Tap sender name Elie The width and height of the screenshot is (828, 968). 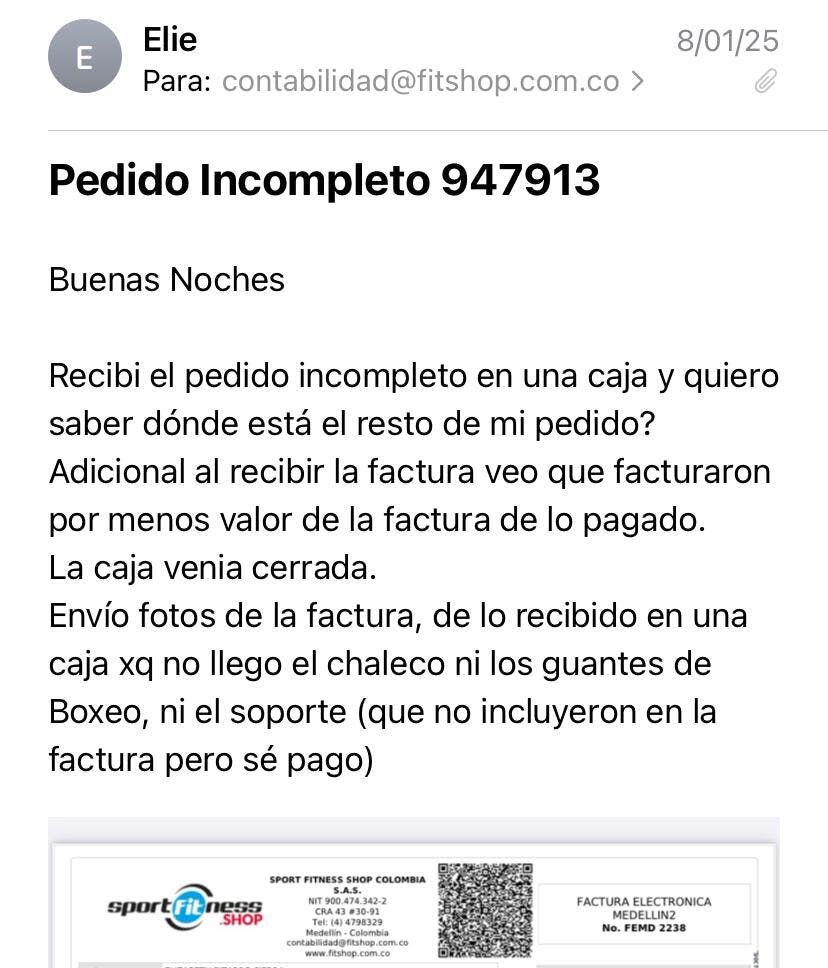(x=170, y=40)
